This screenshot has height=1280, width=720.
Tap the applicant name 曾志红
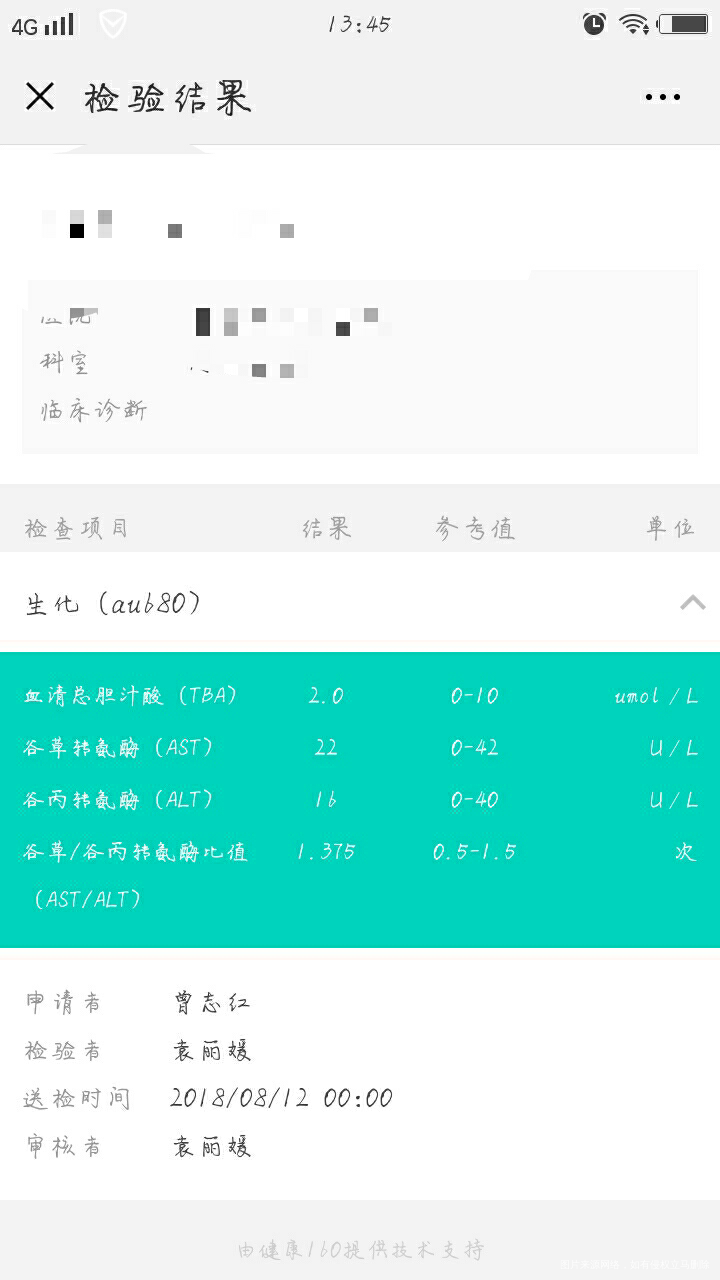tap(213, 999)
